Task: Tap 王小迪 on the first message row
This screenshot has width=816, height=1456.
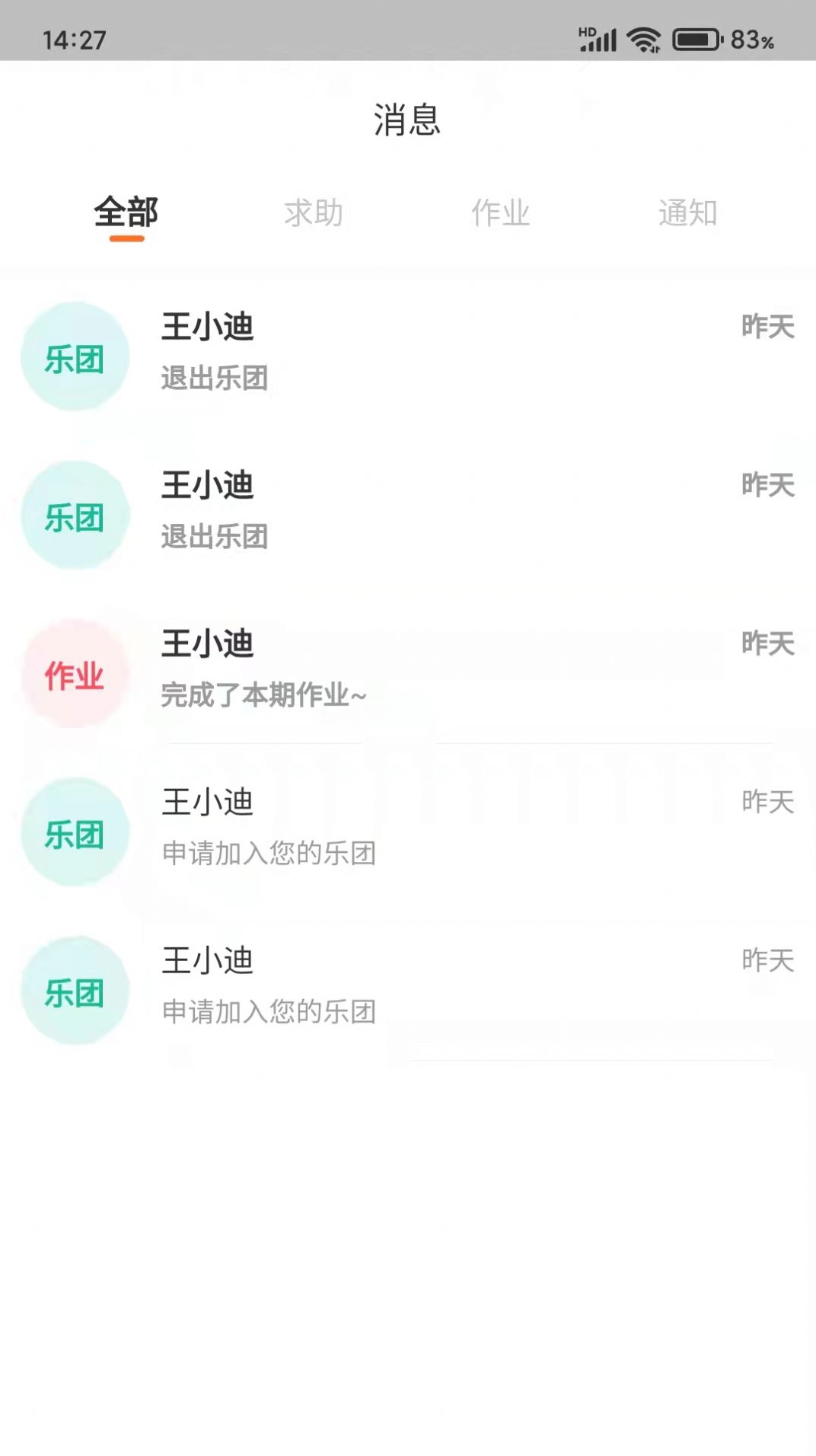Action: [x=207, y=327]
